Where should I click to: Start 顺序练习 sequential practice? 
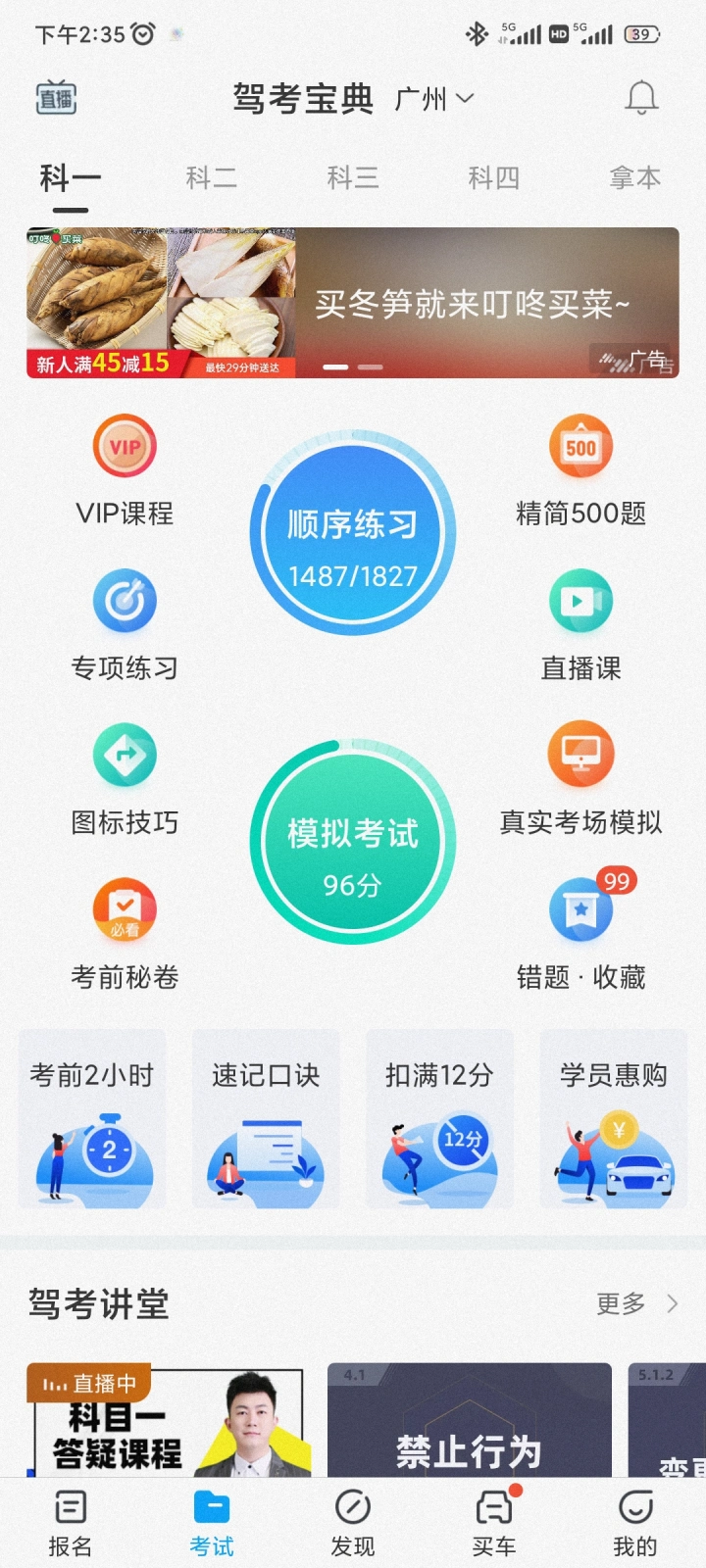point(353,534)
